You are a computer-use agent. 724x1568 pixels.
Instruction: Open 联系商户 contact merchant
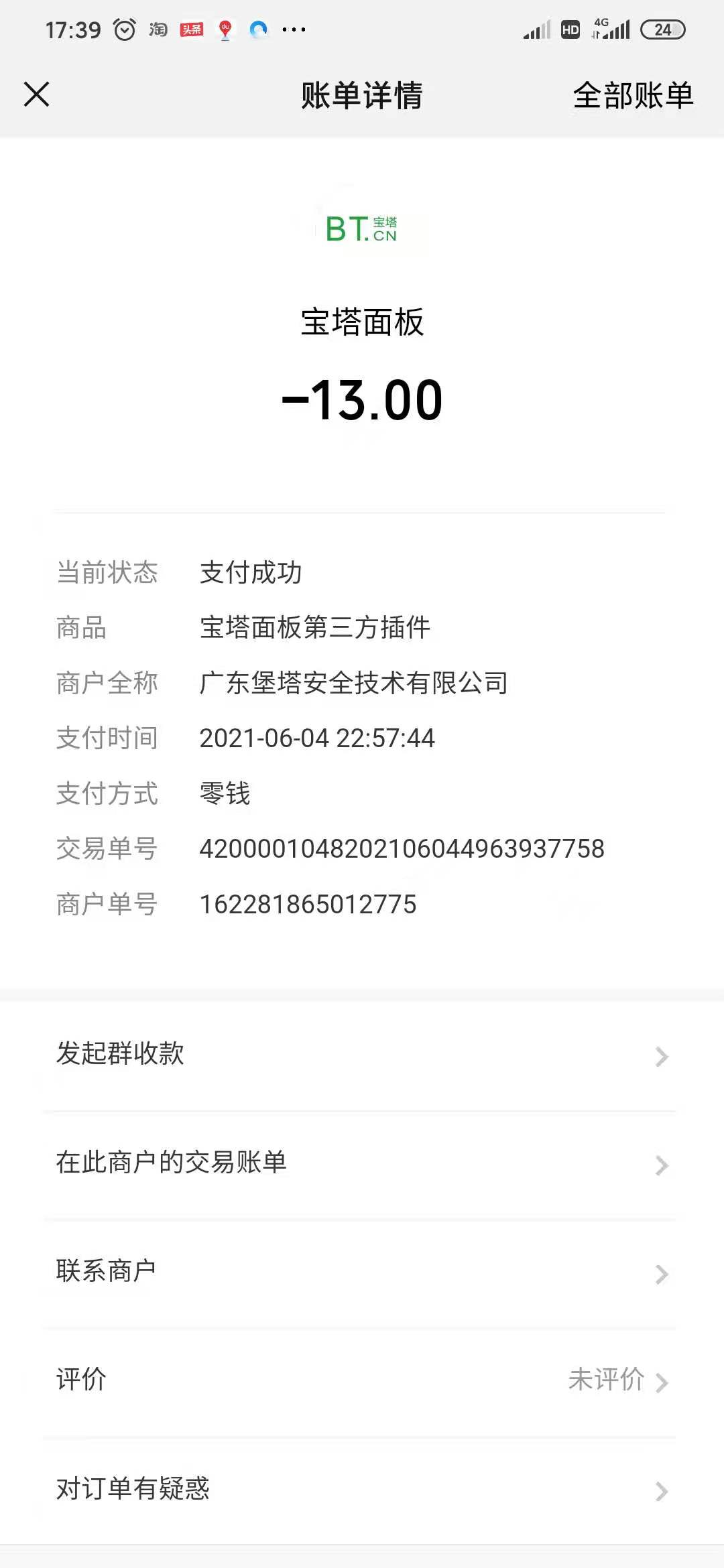(362, 1272)
